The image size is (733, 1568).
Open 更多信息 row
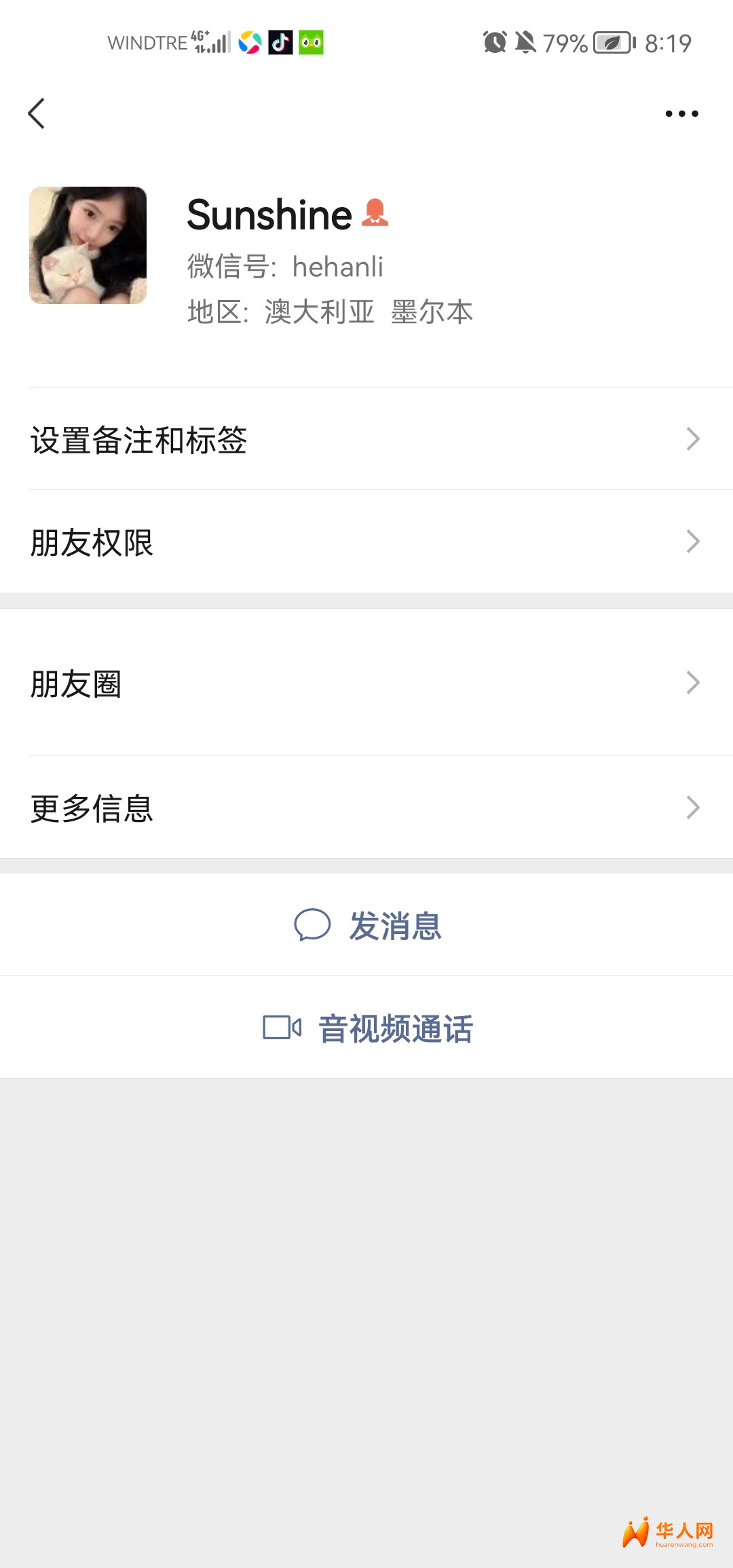[366, 808]
